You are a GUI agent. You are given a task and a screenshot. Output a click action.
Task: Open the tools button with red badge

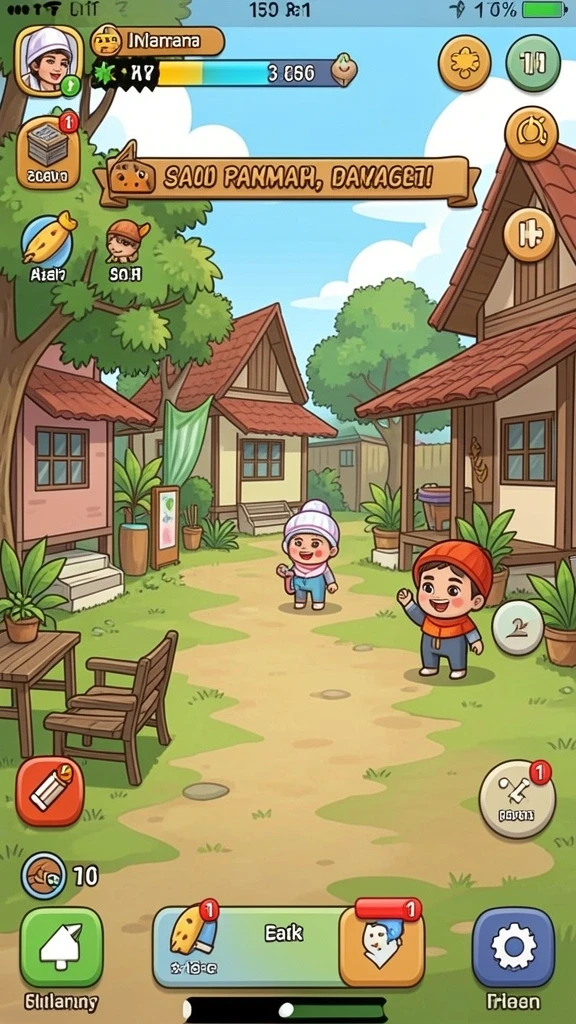tap(517, 799)
